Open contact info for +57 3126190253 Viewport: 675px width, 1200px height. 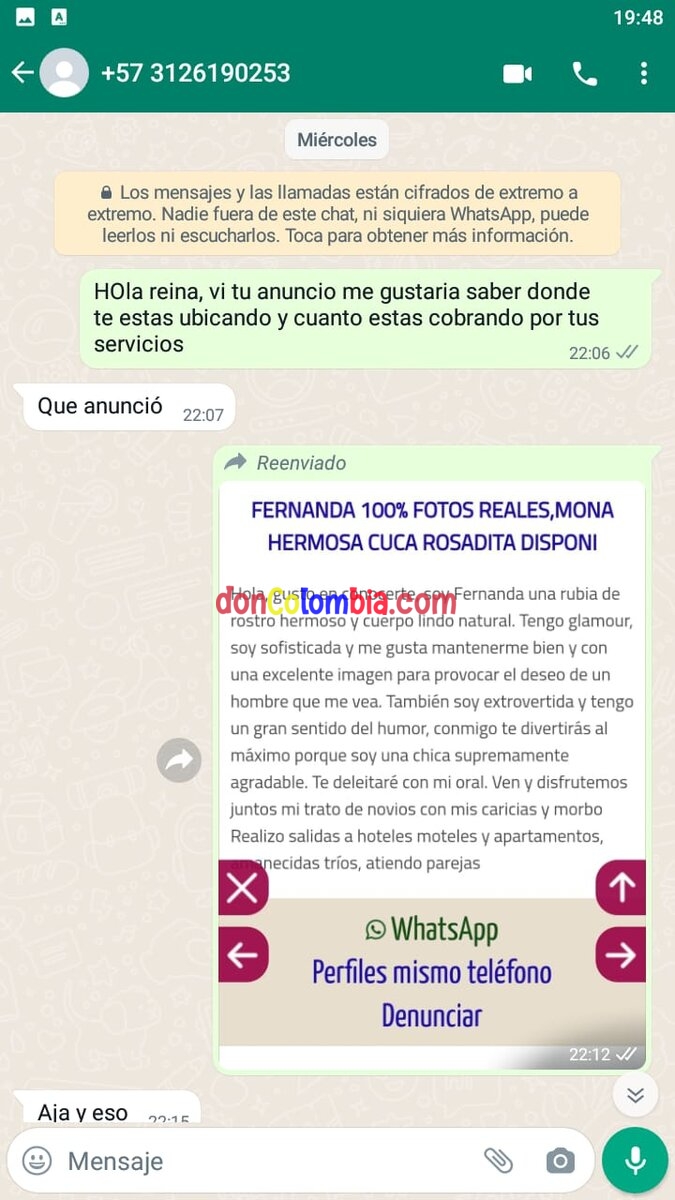point(196,73)
